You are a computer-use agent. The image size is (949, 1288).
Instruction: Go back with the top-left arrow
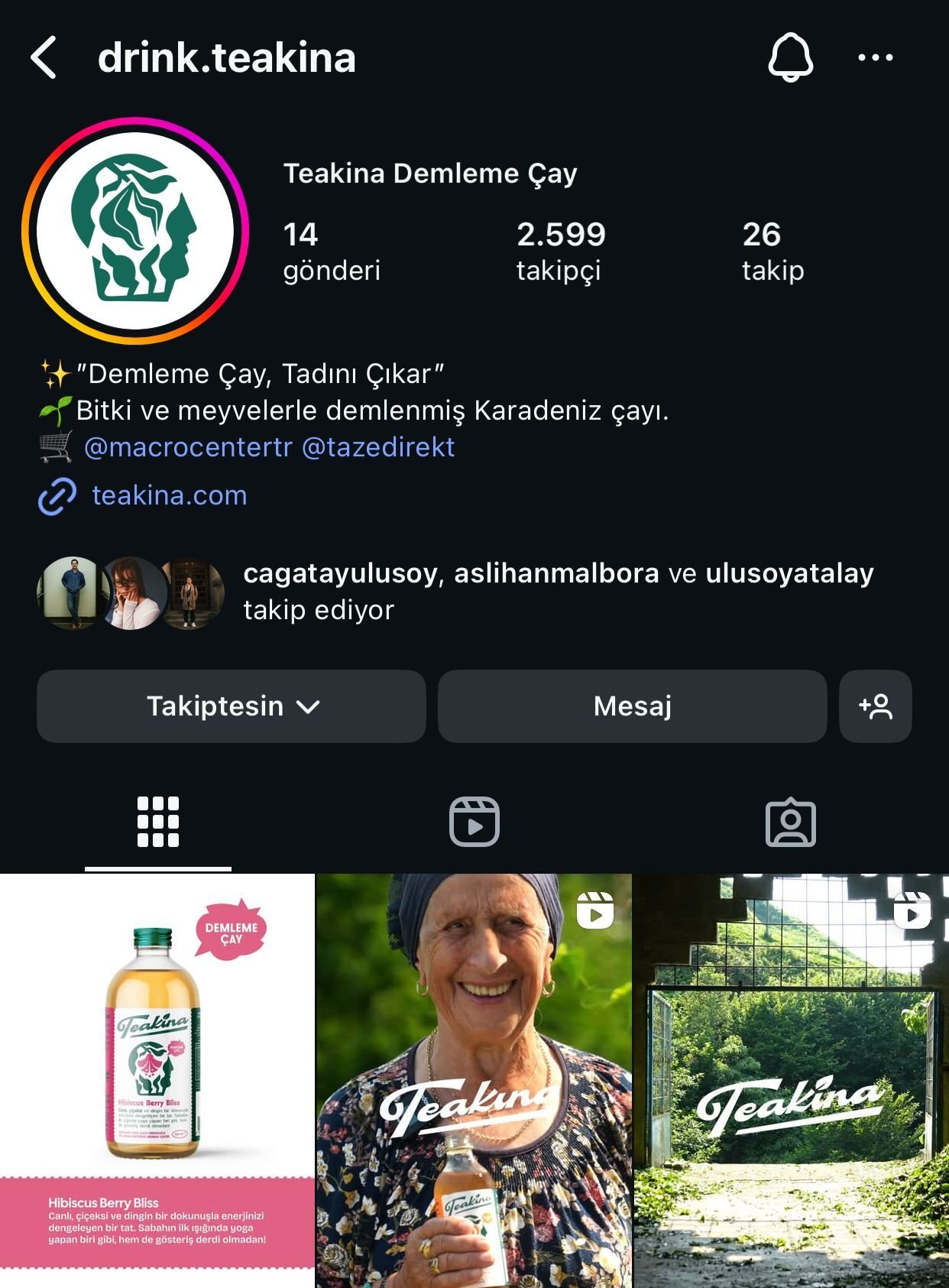point(44,58)
